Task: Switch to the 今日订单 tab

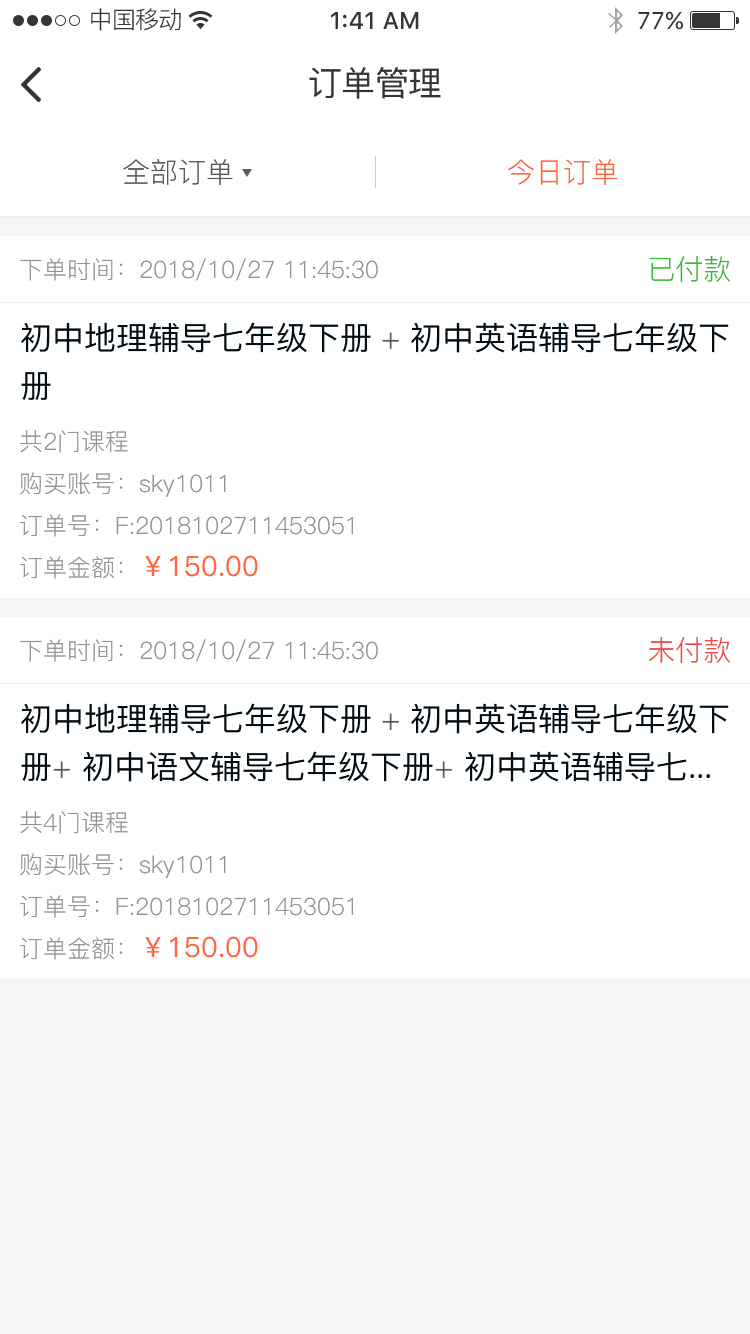Action: [562, 171]
